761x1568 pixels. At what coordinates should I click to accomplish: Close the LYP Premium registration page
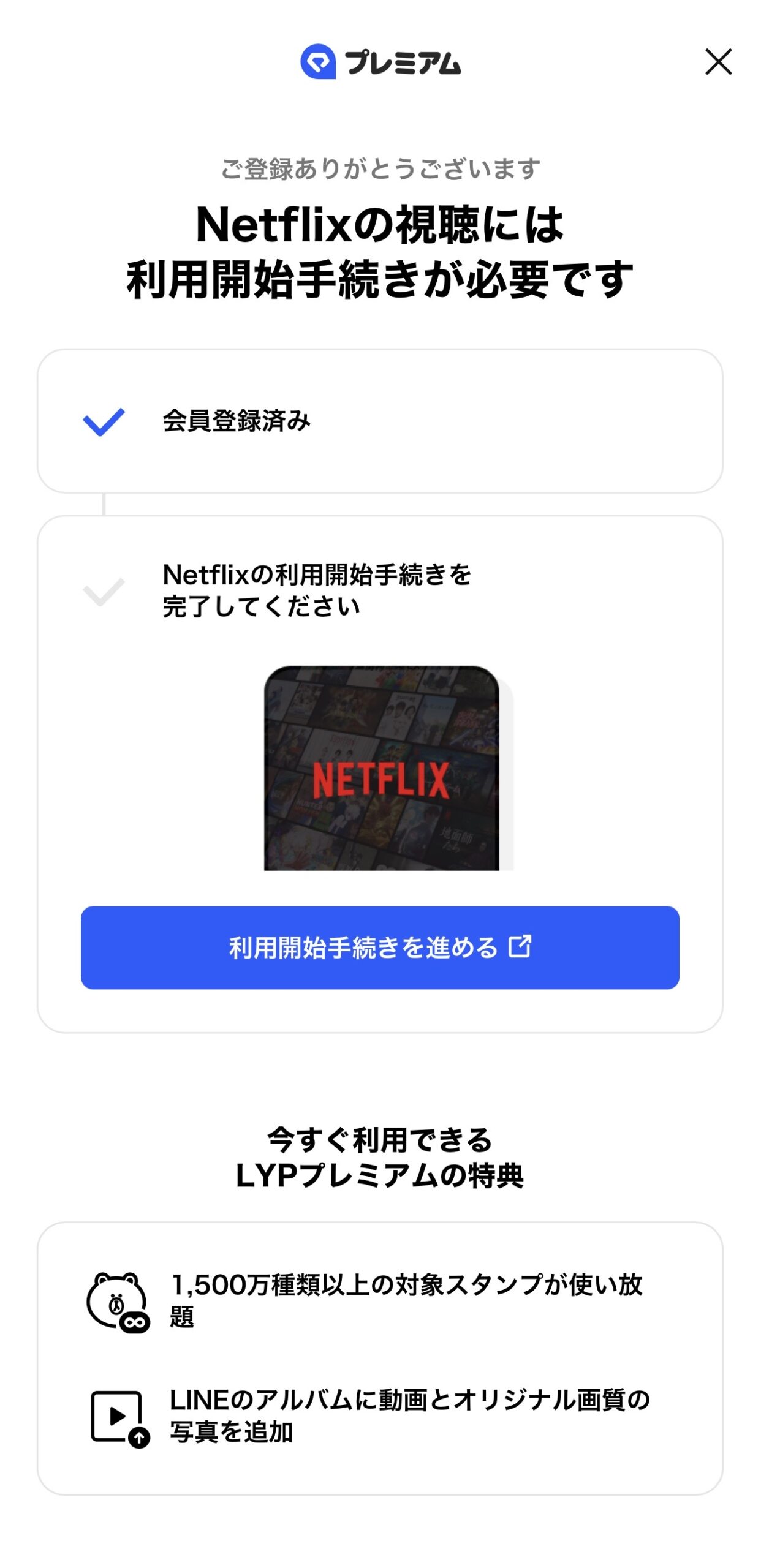(717, 62)
